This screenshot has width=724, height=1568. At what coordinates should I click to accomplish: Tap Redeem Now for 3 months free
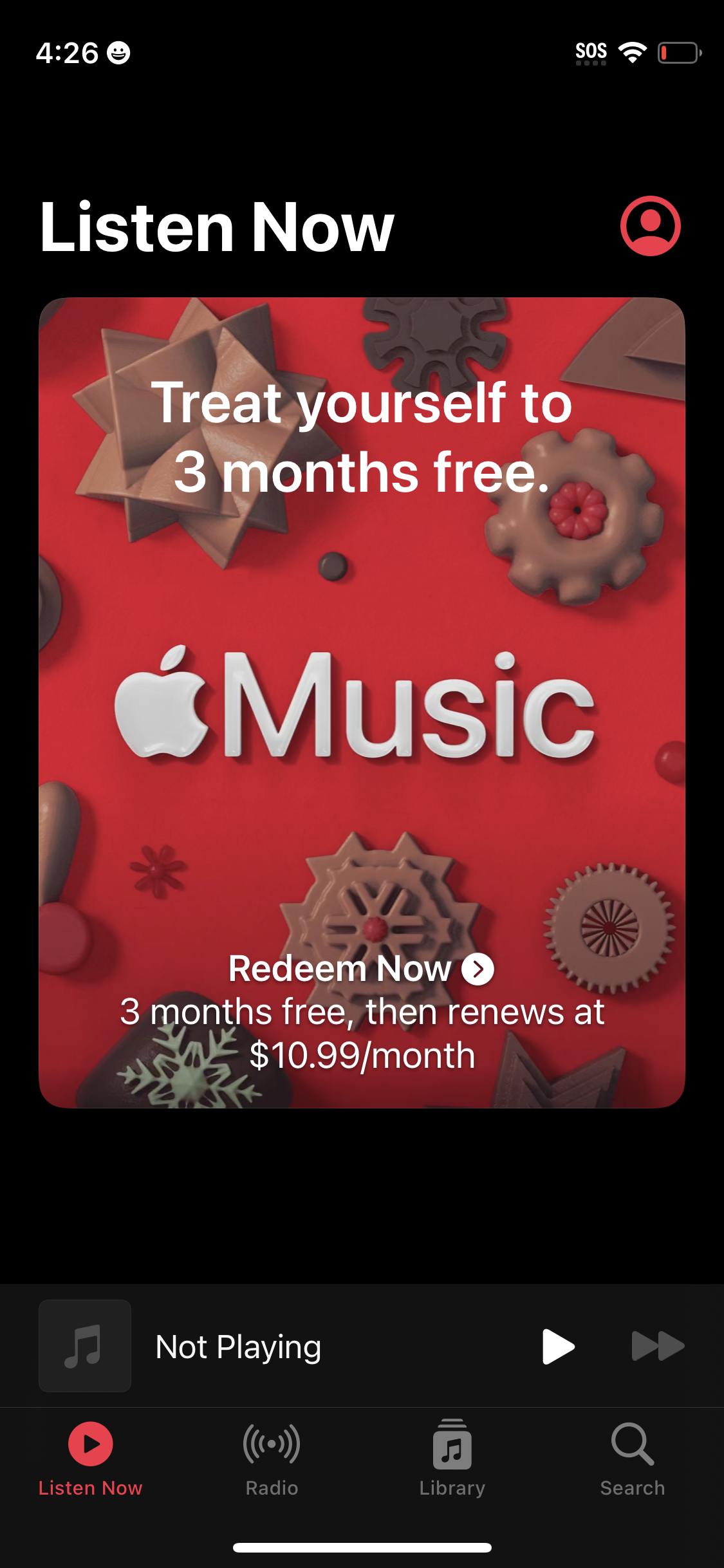point(342,970)
